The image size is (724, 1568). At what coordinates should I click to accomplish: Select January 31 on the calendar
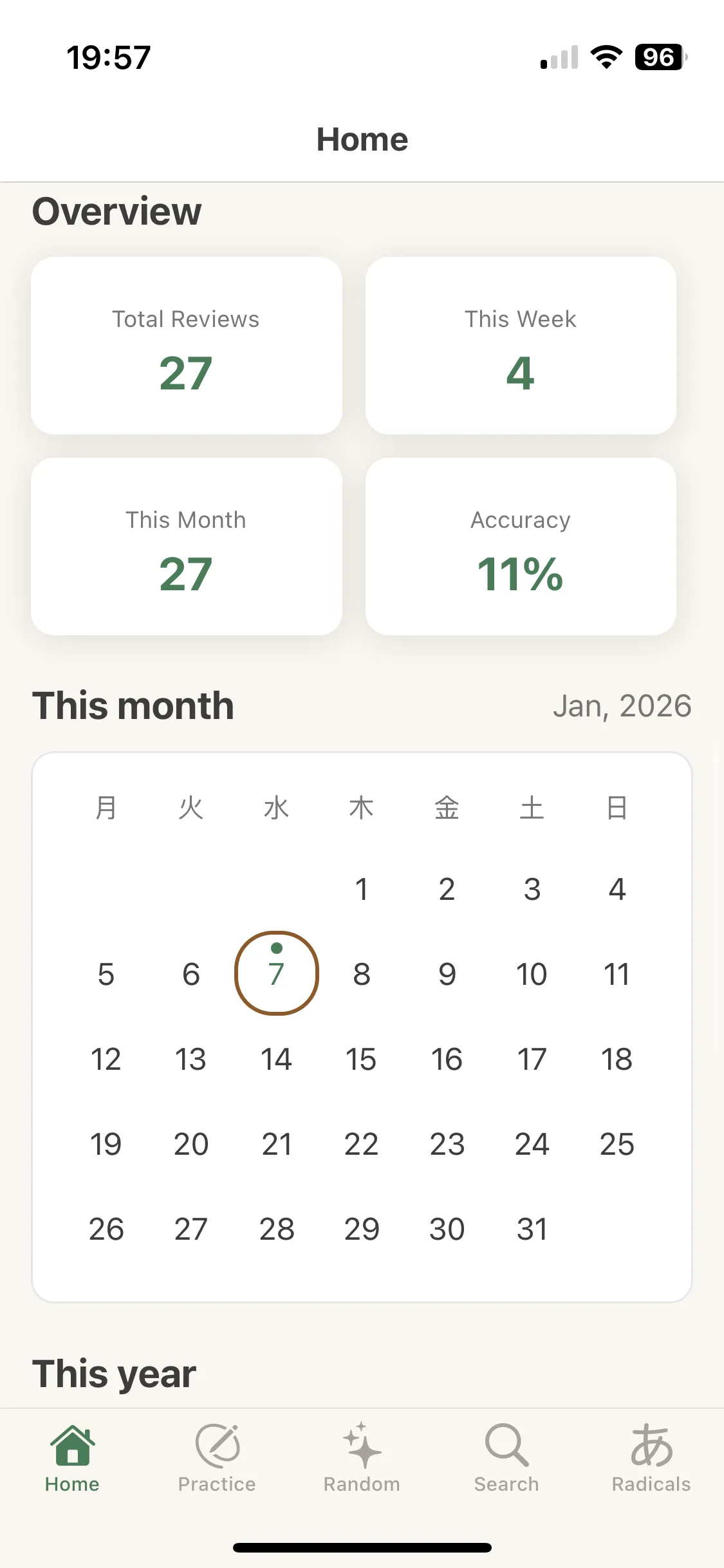pos(532,1228)
